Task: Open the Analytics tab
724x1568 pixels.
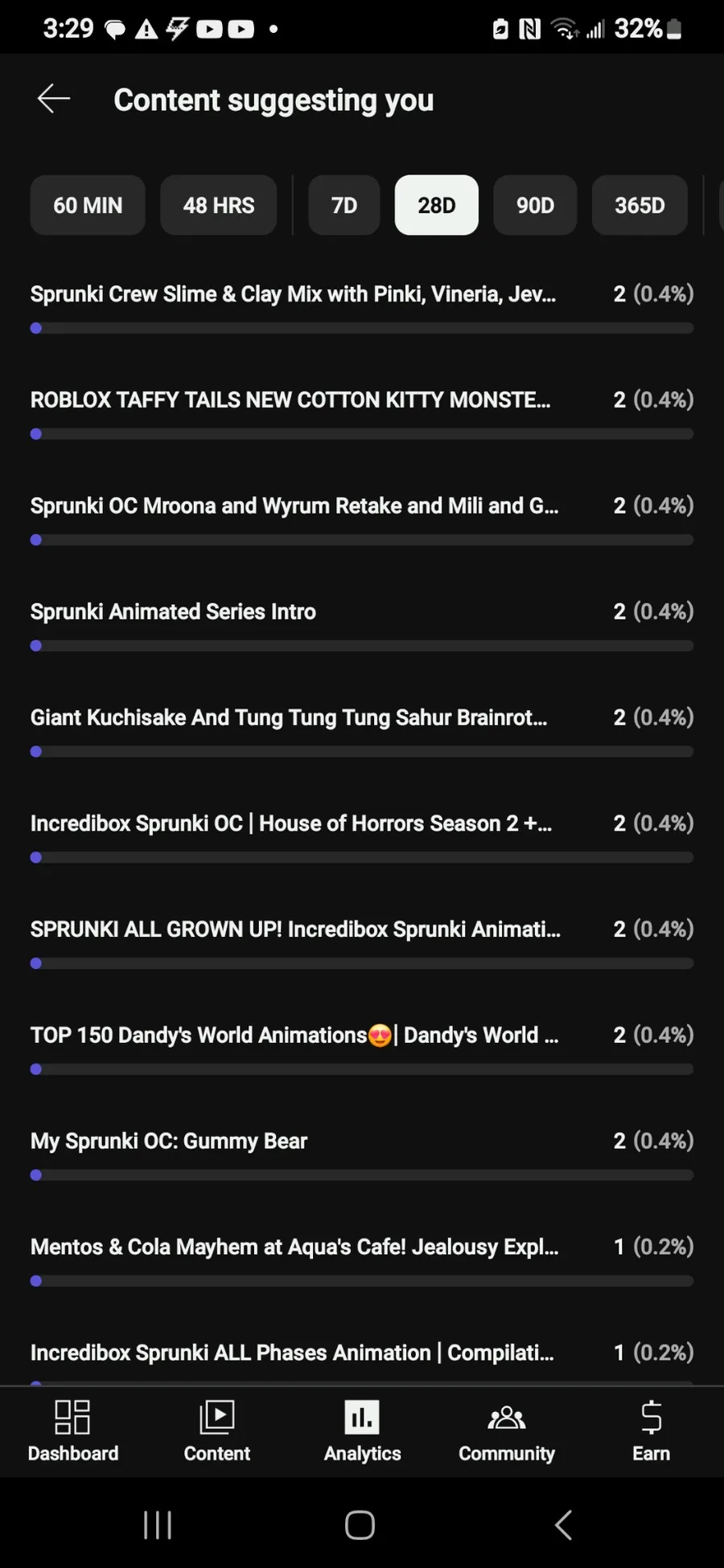Action: tap(362, 1430)
